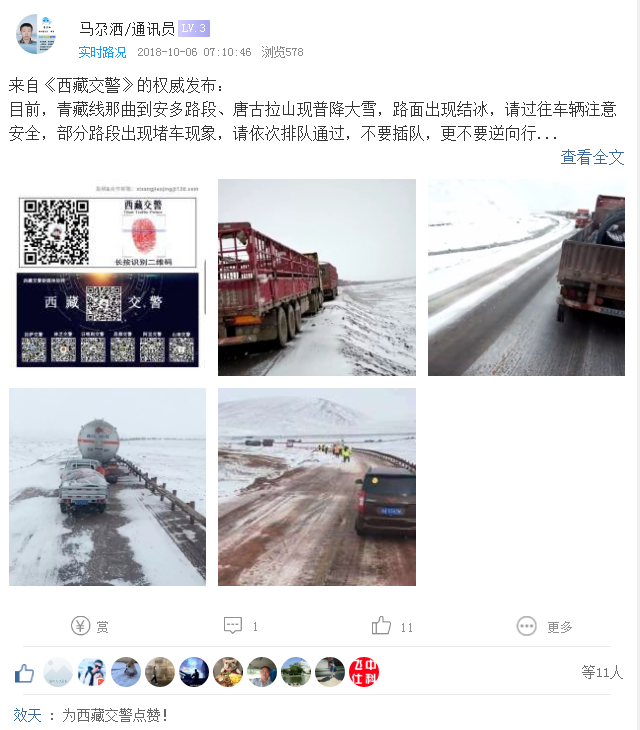Viewport: 640px width, 730px height.
Task: Like this post via thumbs-up
Action: tap(391, 626)
